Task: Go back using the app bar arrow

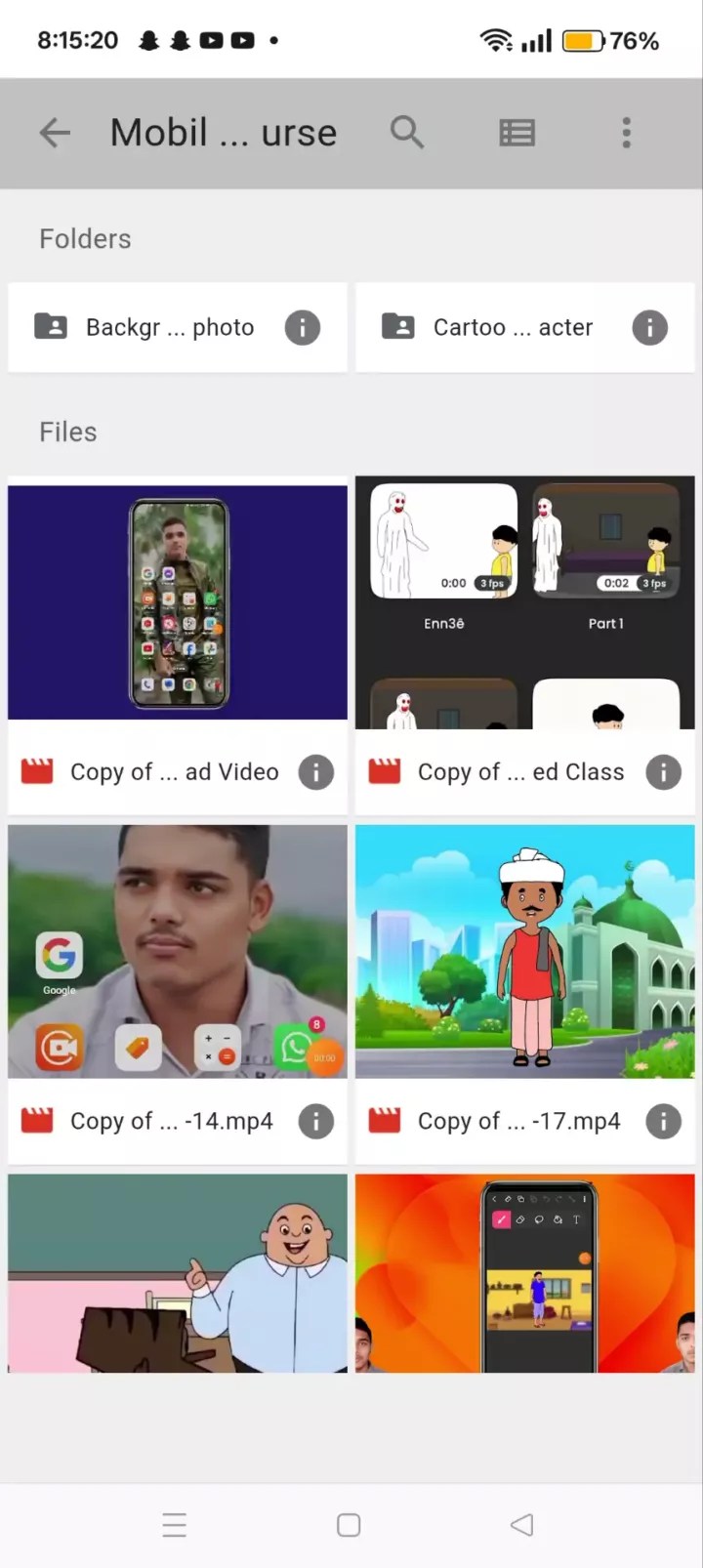Action: [x=55, y=133]
